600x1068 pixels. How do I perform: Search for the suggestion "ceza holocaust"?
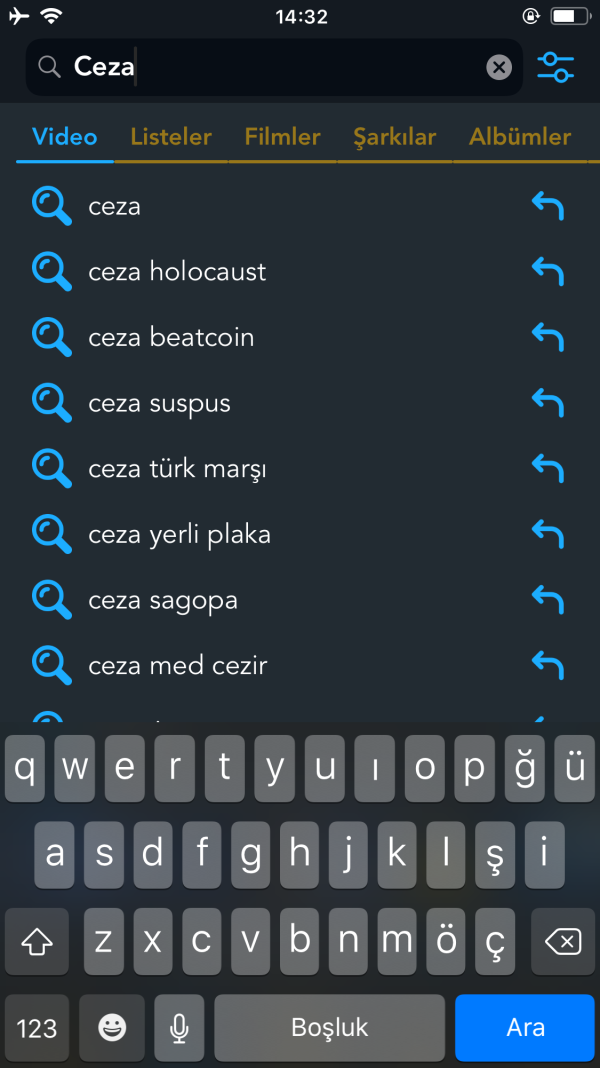[x=177, y=272]
